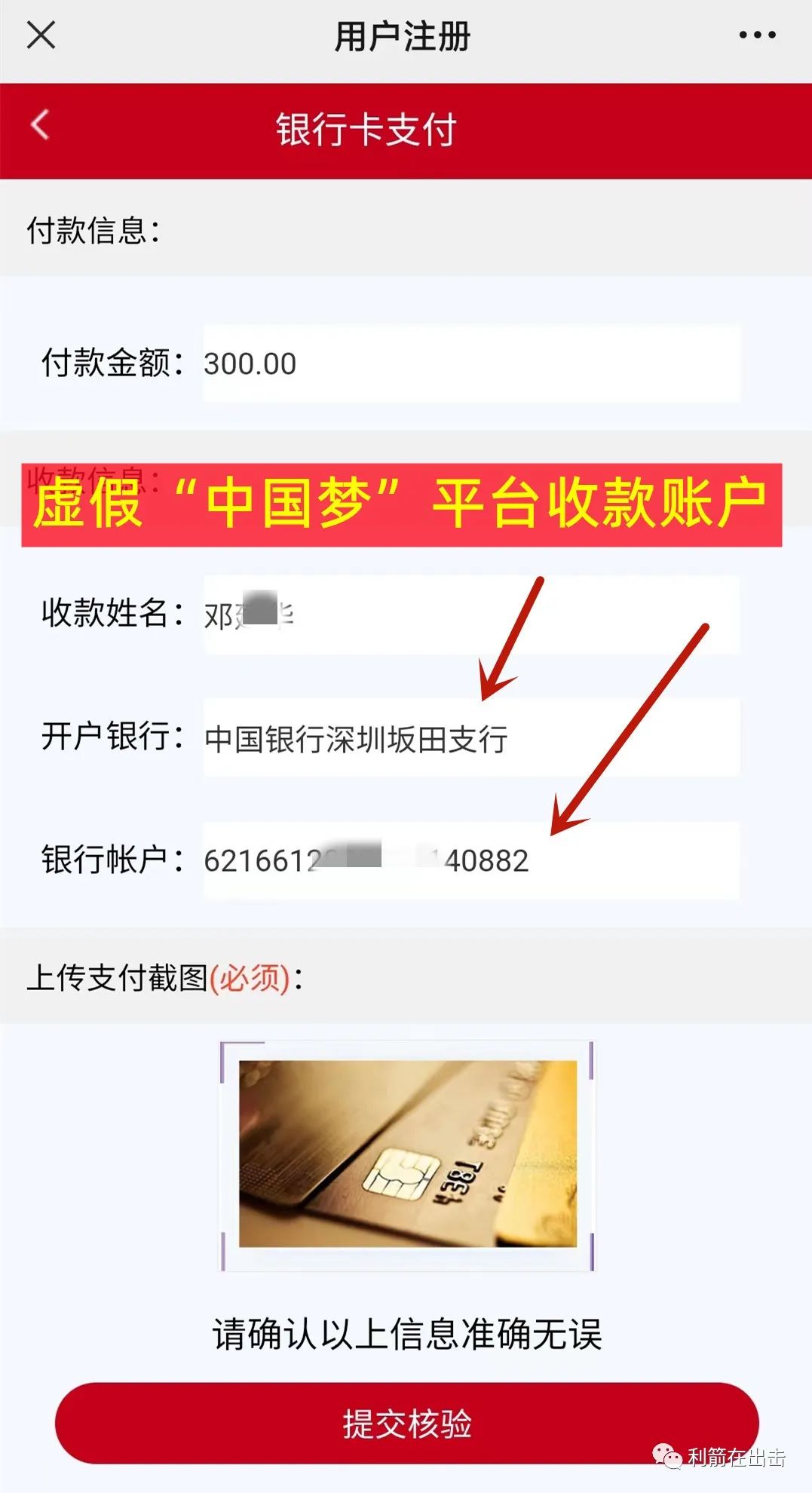Go back from 银行卡支付
This screenshot has width=812, height=1493.
tap(41, 125)
